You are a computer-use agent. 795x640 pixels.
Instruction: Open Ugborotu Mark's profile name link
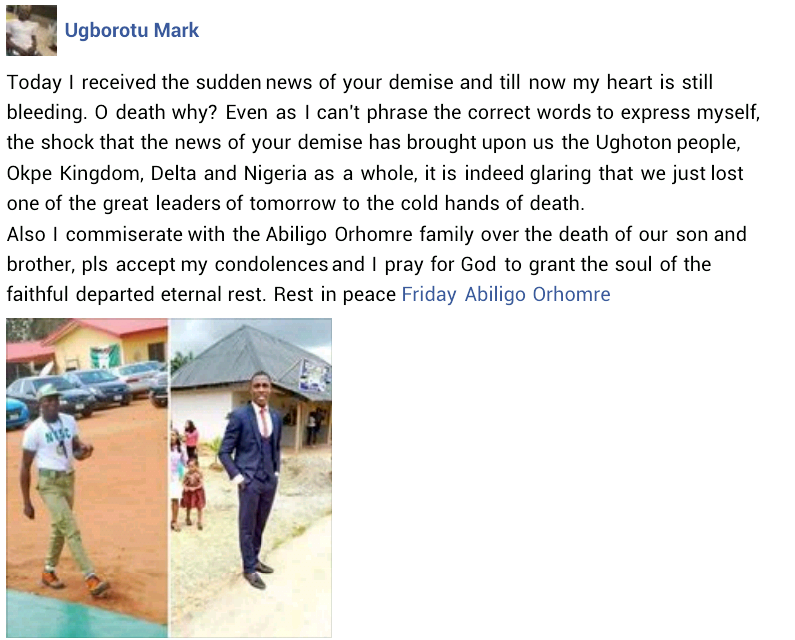pos(131,30)
